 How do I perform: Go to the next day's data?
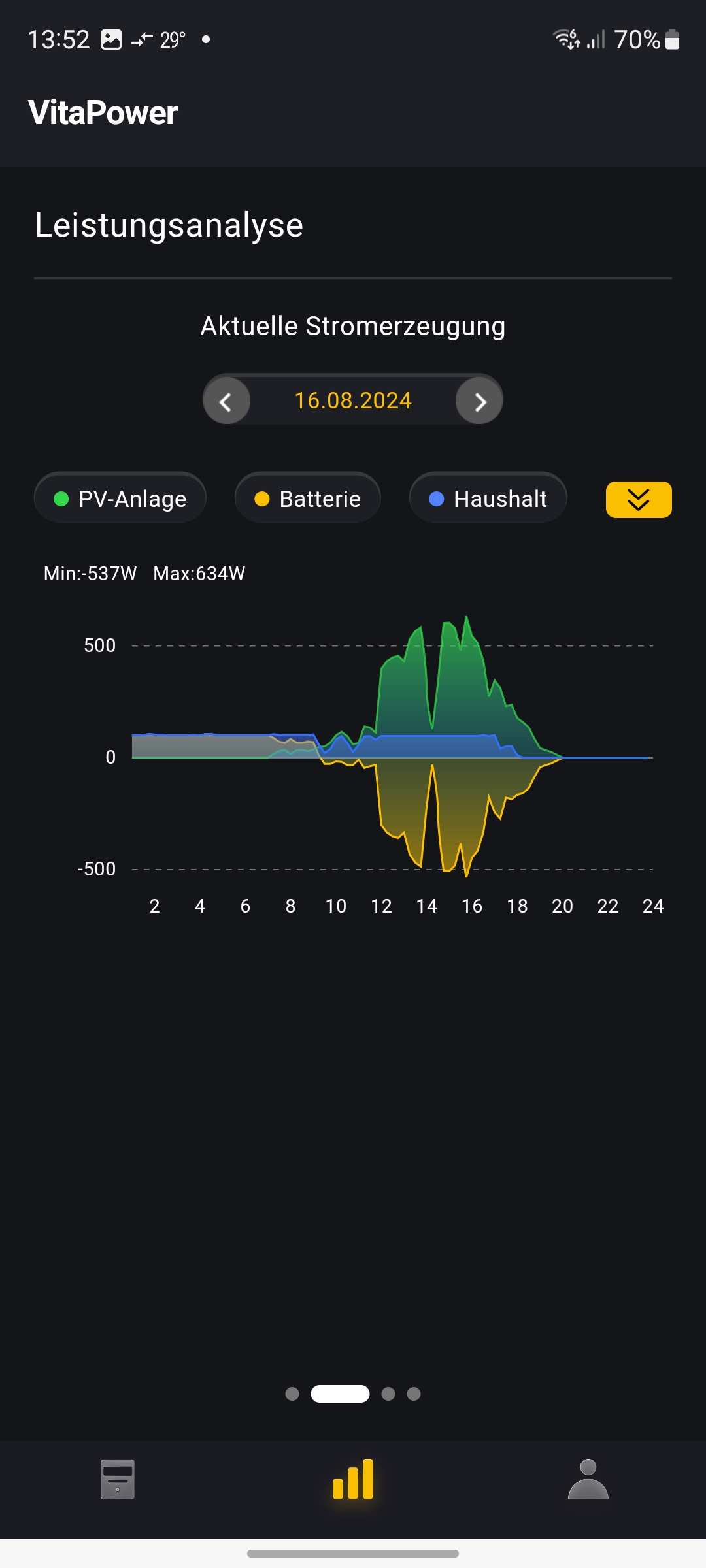(479, 401)
